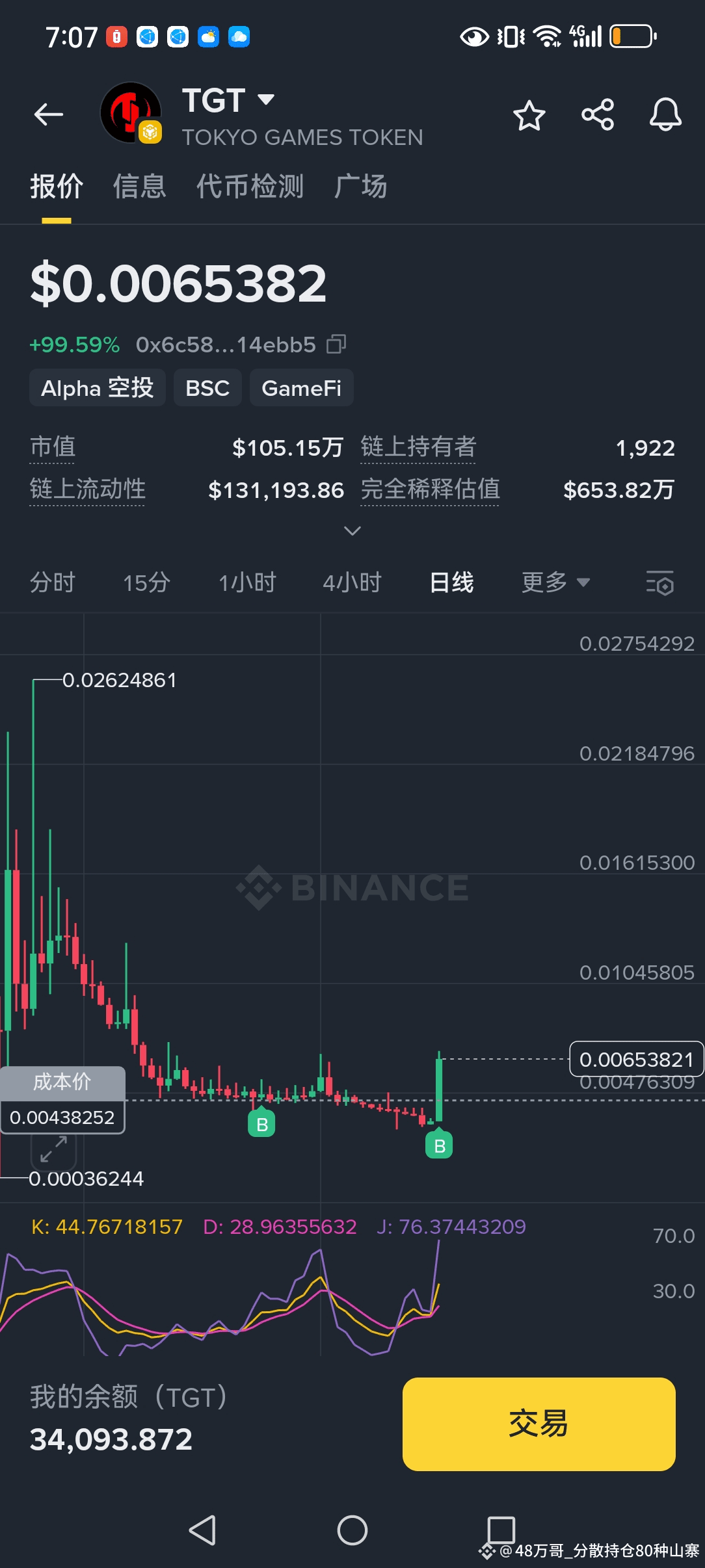Open the price alert bell
The image size is (705, 1568).
(x=665, y=115)
